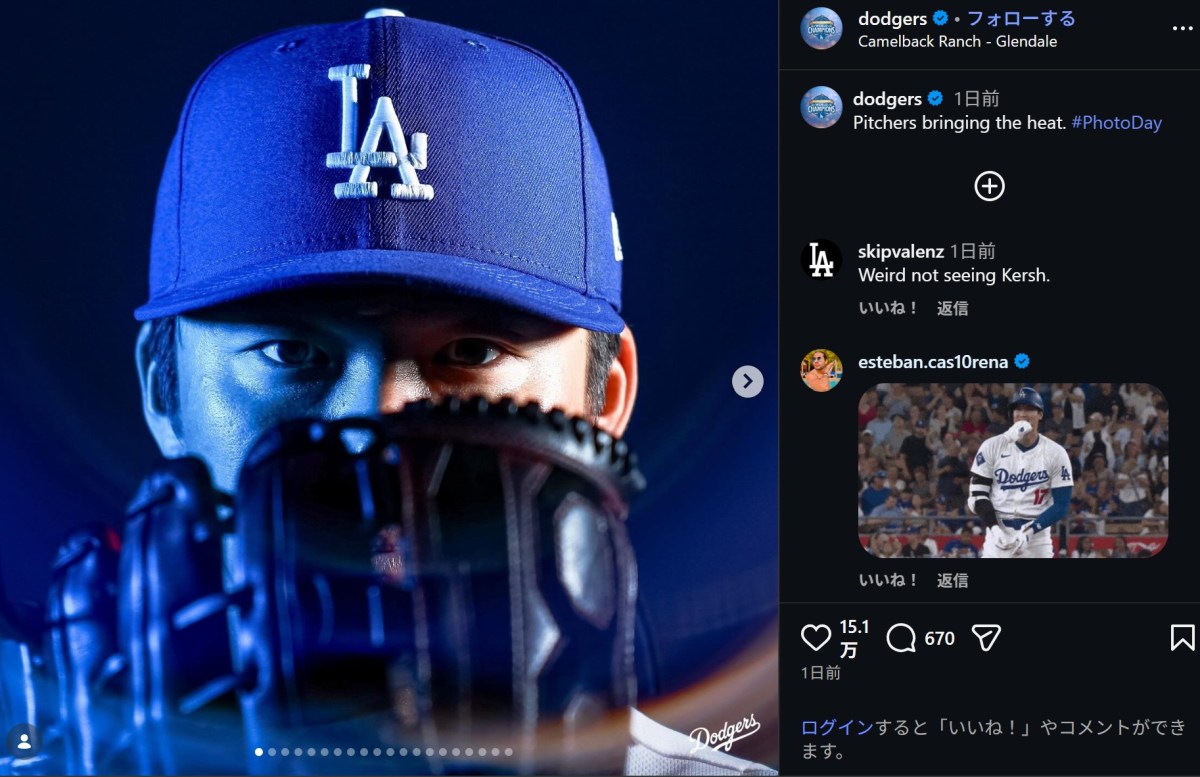Visit esteban.cas10rena's profile
Image resolution: width=1200 pixels, height=777 pixels.
tap(932, 362)
